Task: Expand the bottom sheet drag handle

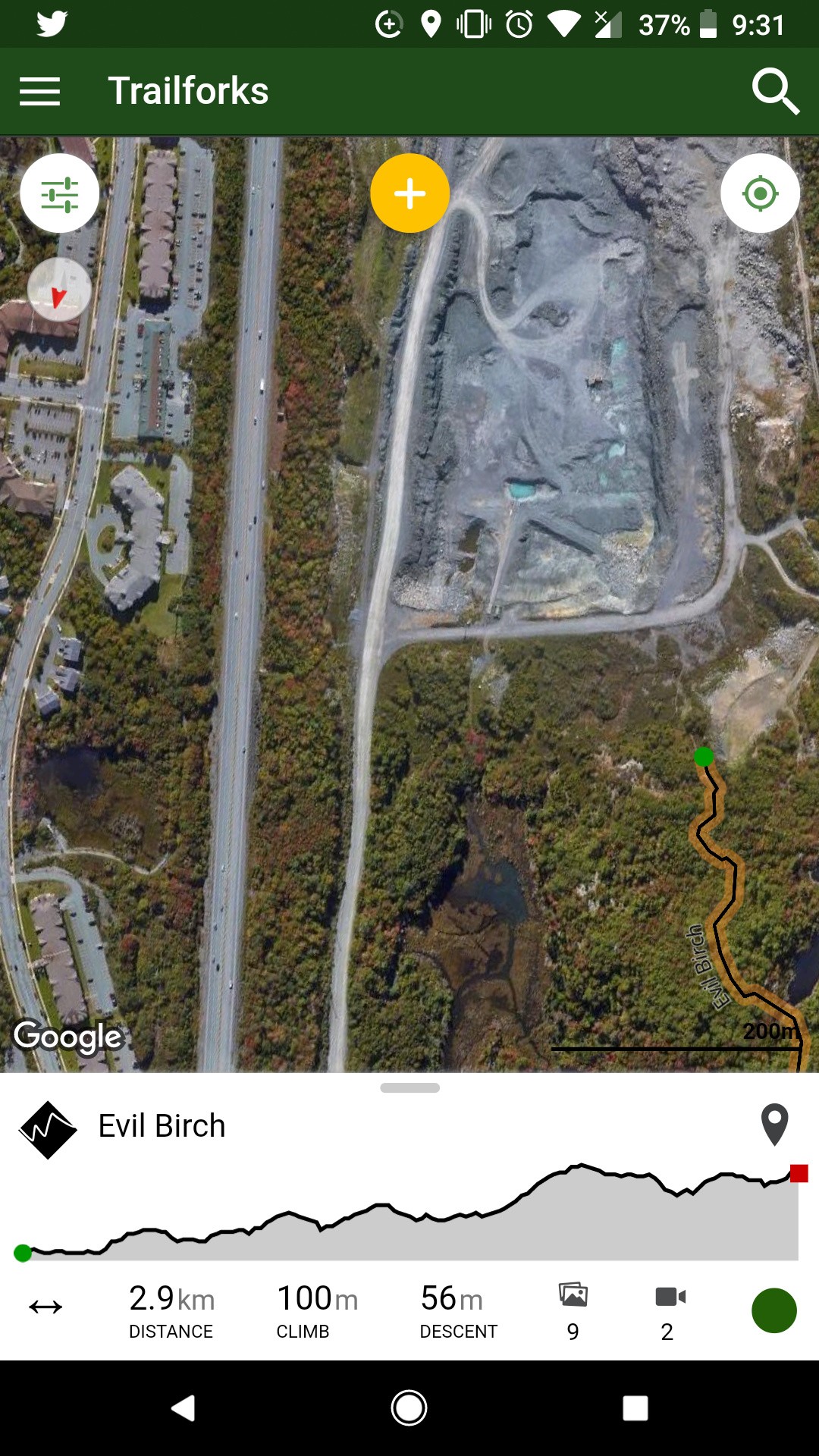Action: click(409, 1087)
